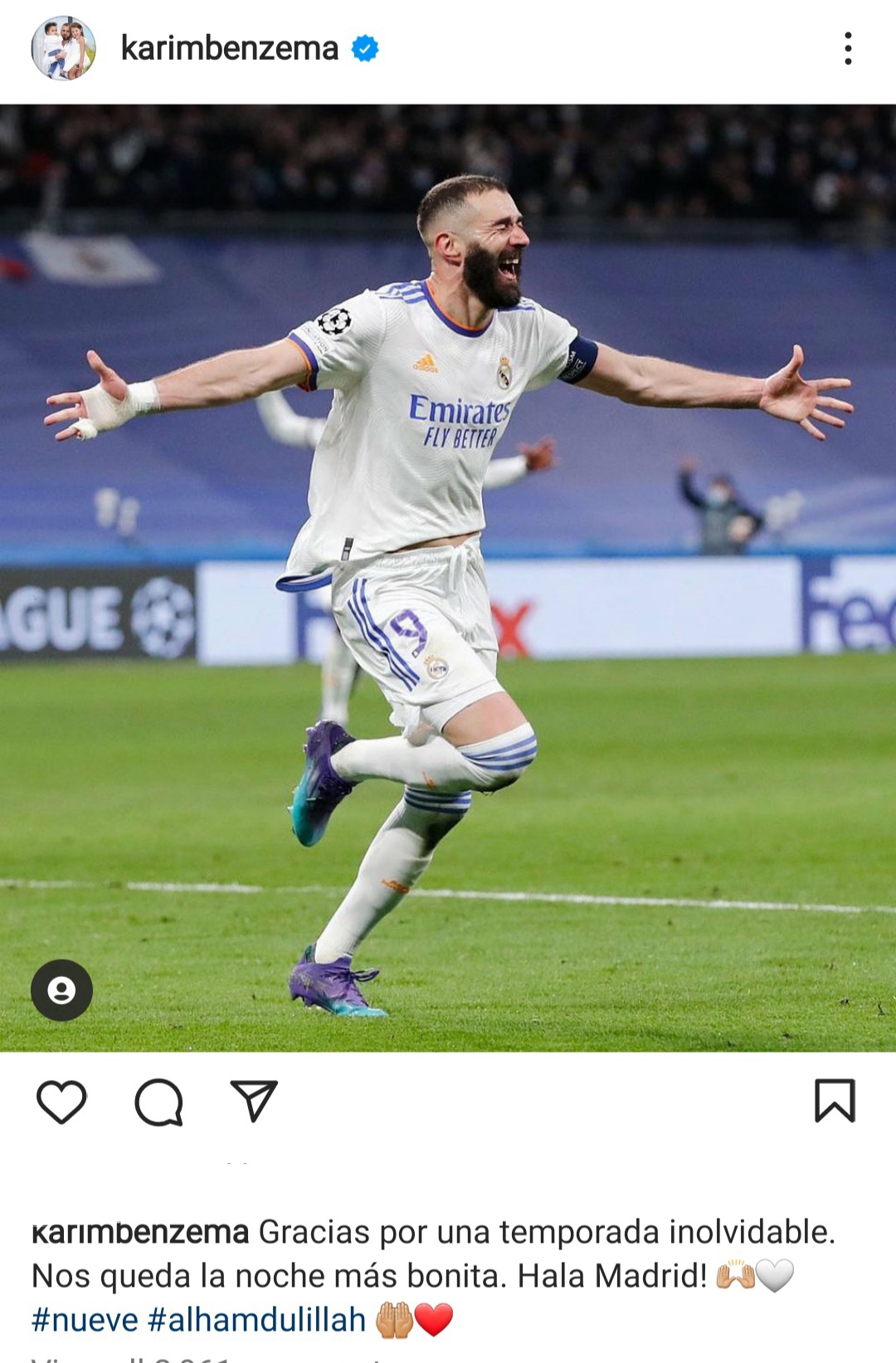Open the karimbenzema username in caption

pyautogui.click(x=140, y=1233)
